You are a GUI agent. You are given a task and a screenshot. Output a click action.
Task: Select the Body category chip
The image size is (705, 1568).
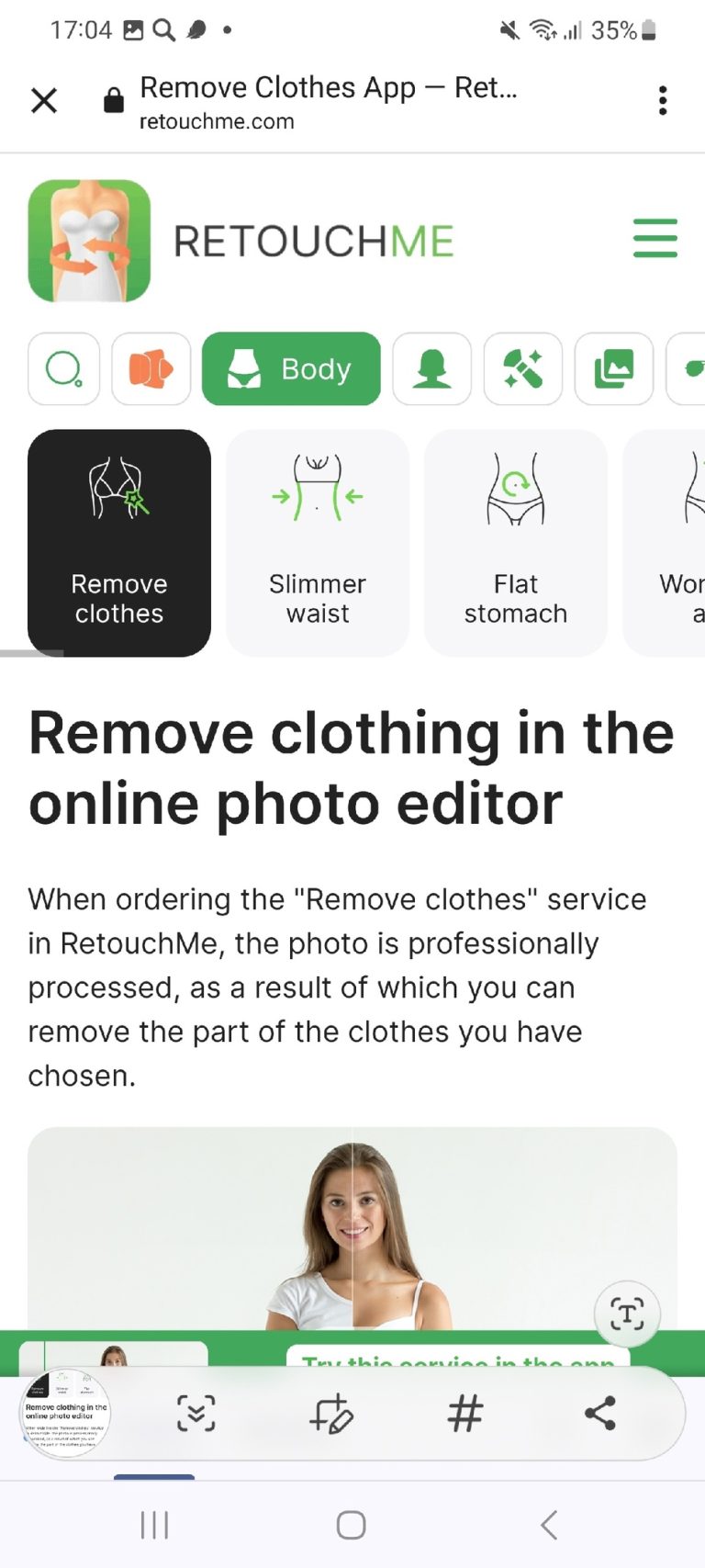[291, 368]
